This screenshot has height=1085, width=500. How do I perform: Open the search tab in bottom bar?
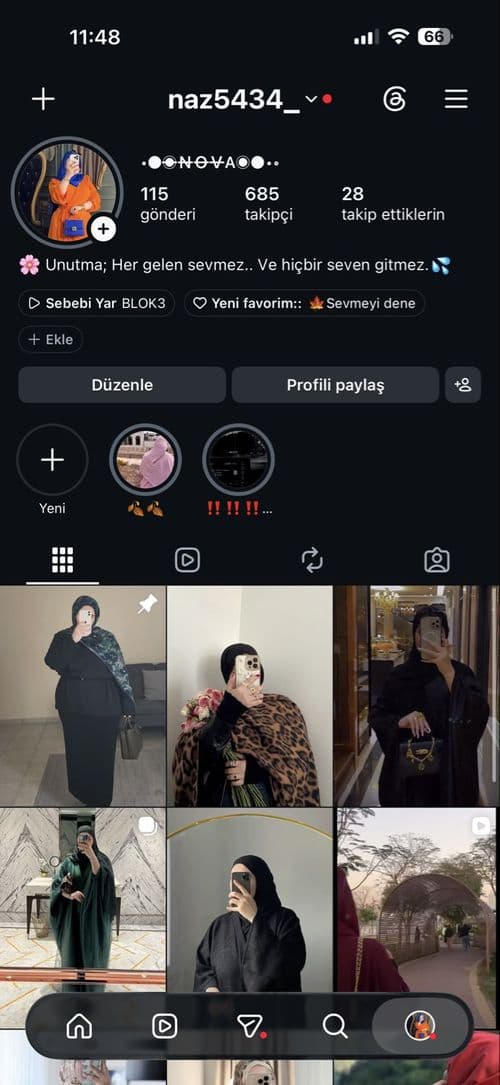pos(335,1025)
